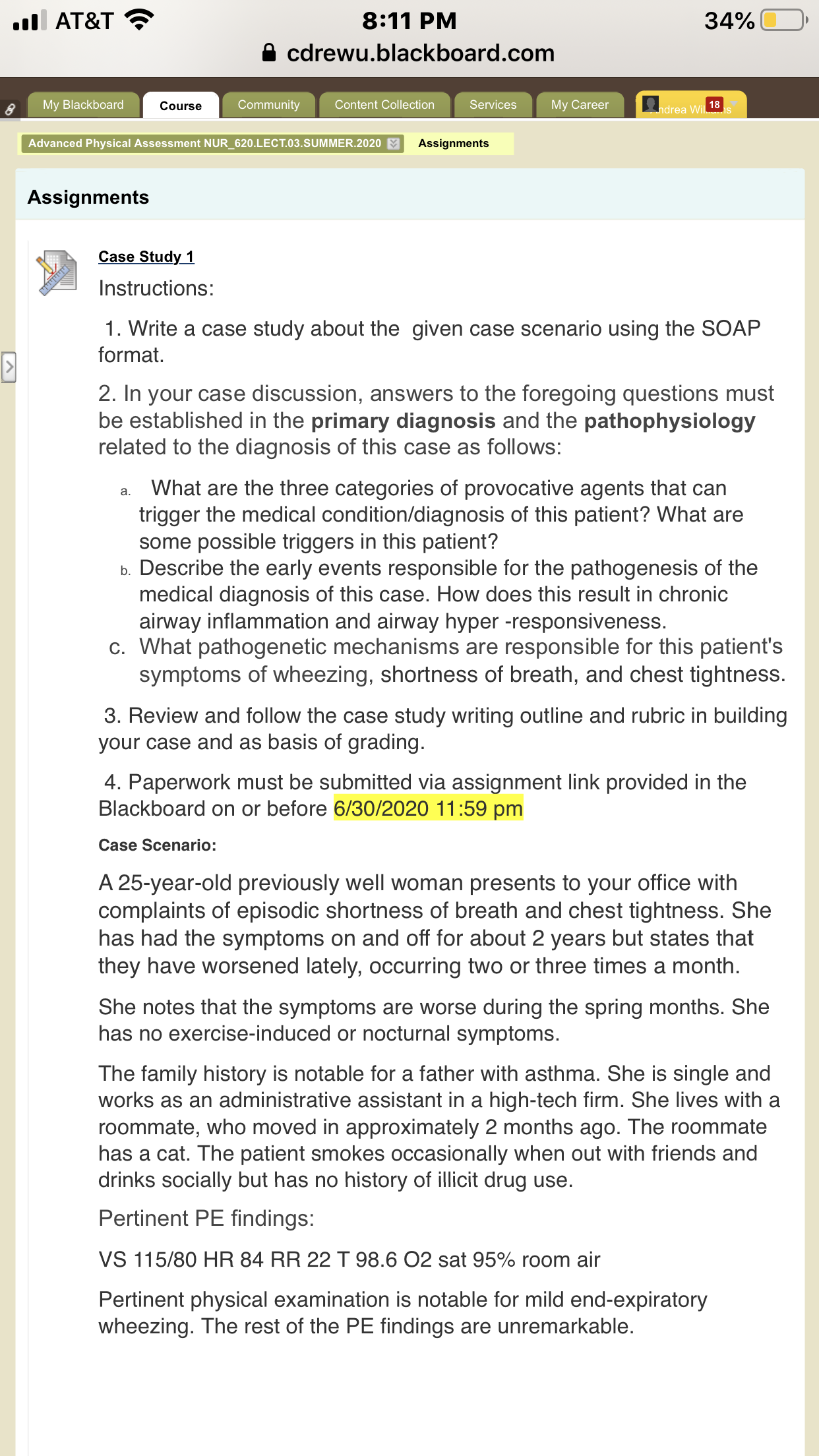Tap the Assignments breadcrumb
This screenshot has height=1456, width=819.
454,144
